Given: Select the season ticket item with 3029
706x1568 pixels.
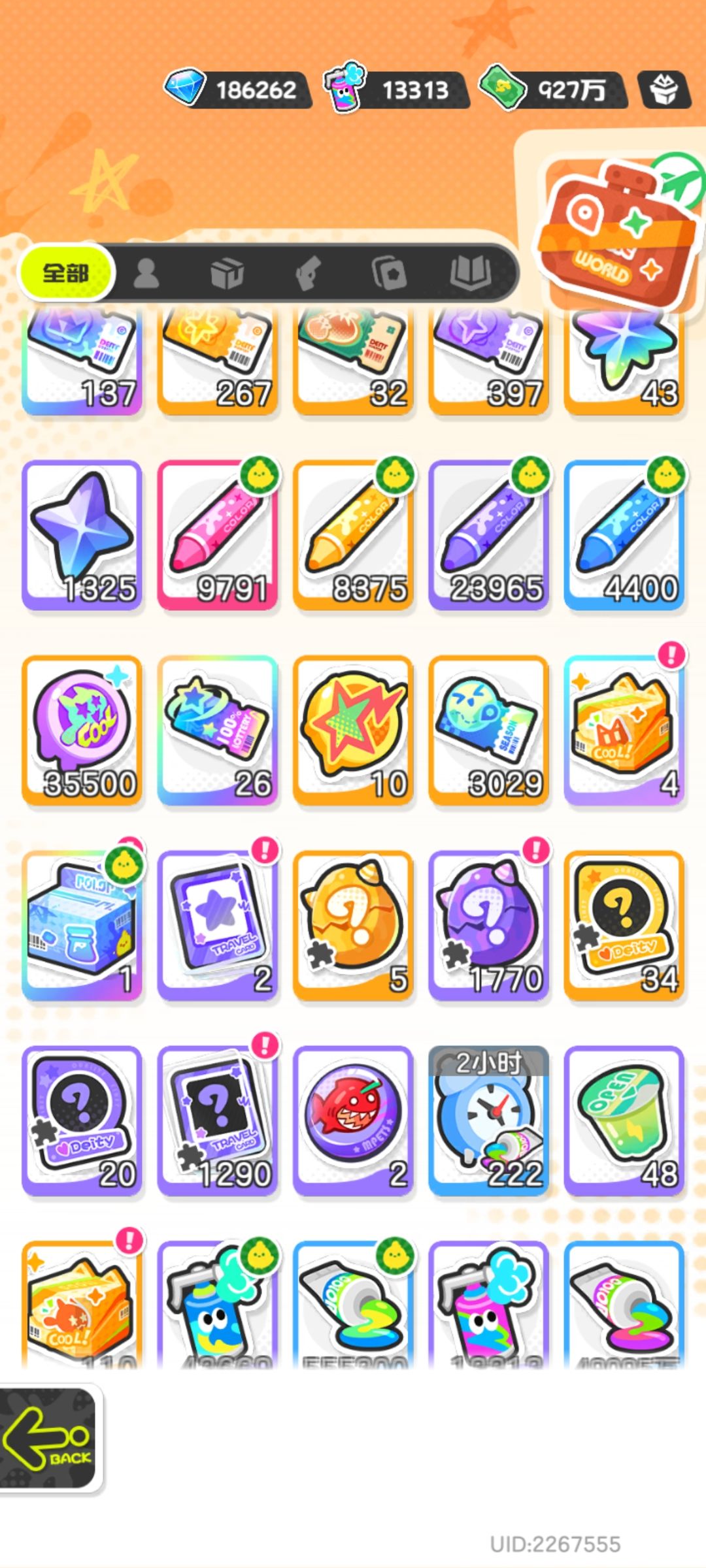Looking at the screenshot, I should pyautogui.click(x=488, y=730).
